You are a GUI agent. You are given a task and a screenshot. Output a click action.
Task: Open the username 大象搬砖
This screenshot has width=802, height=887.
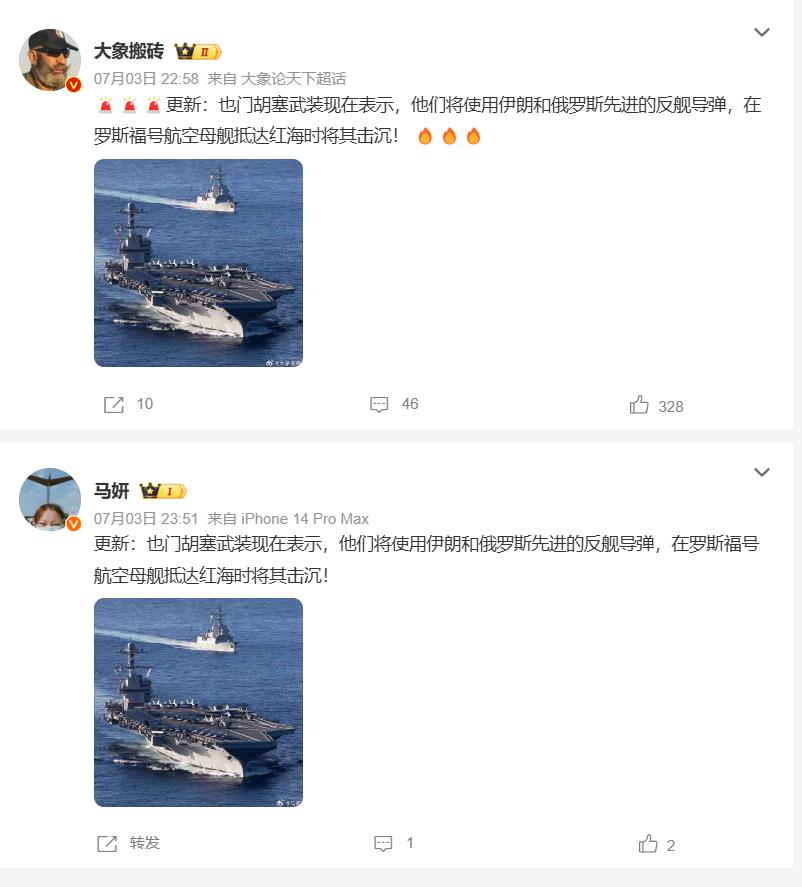click(x=128, y=51)
